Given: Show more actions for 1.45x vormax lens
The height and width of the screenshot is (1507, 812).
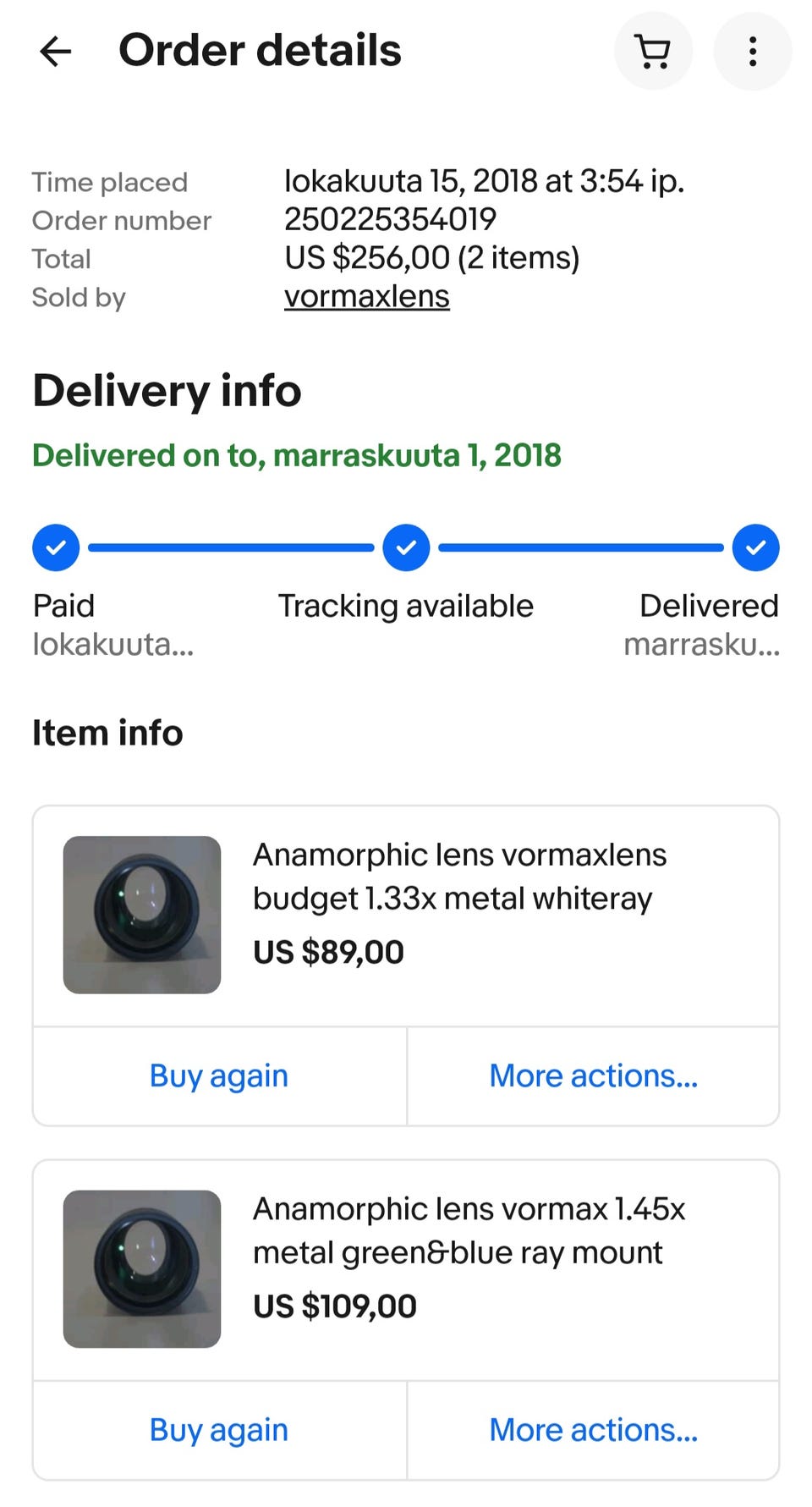Looking at the screenshot, I should [x=593, y=1429].
